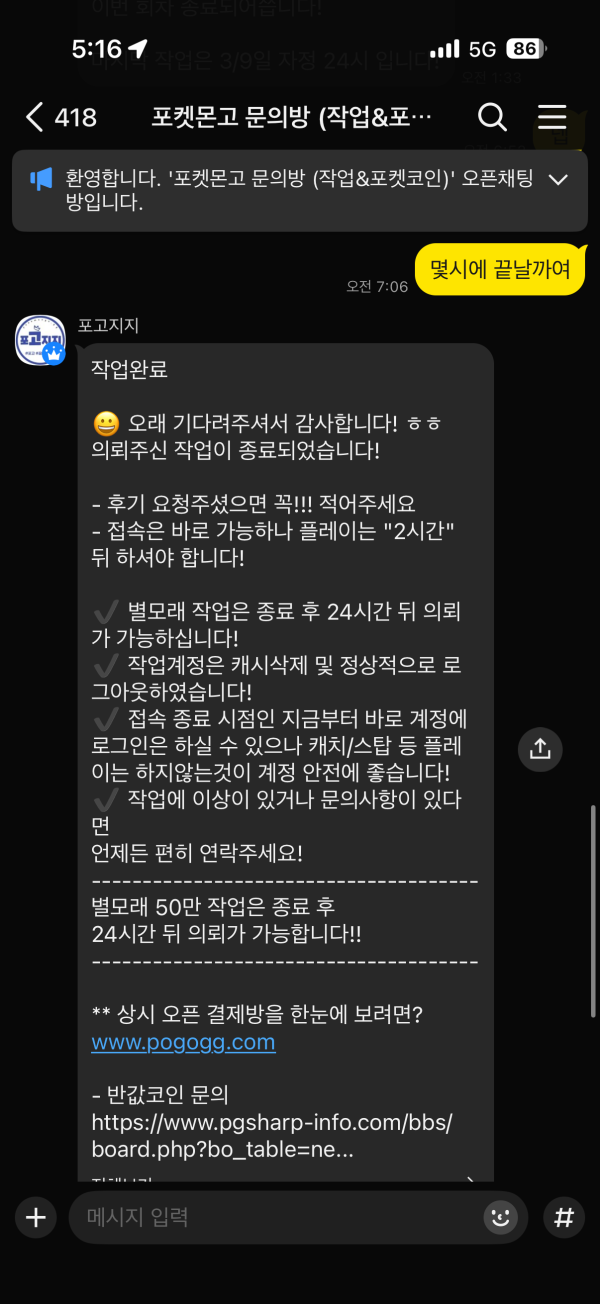600x1304 pixels.
Task: Go back to the chat list
Action: pyautogui.click(x=35, y=118)
